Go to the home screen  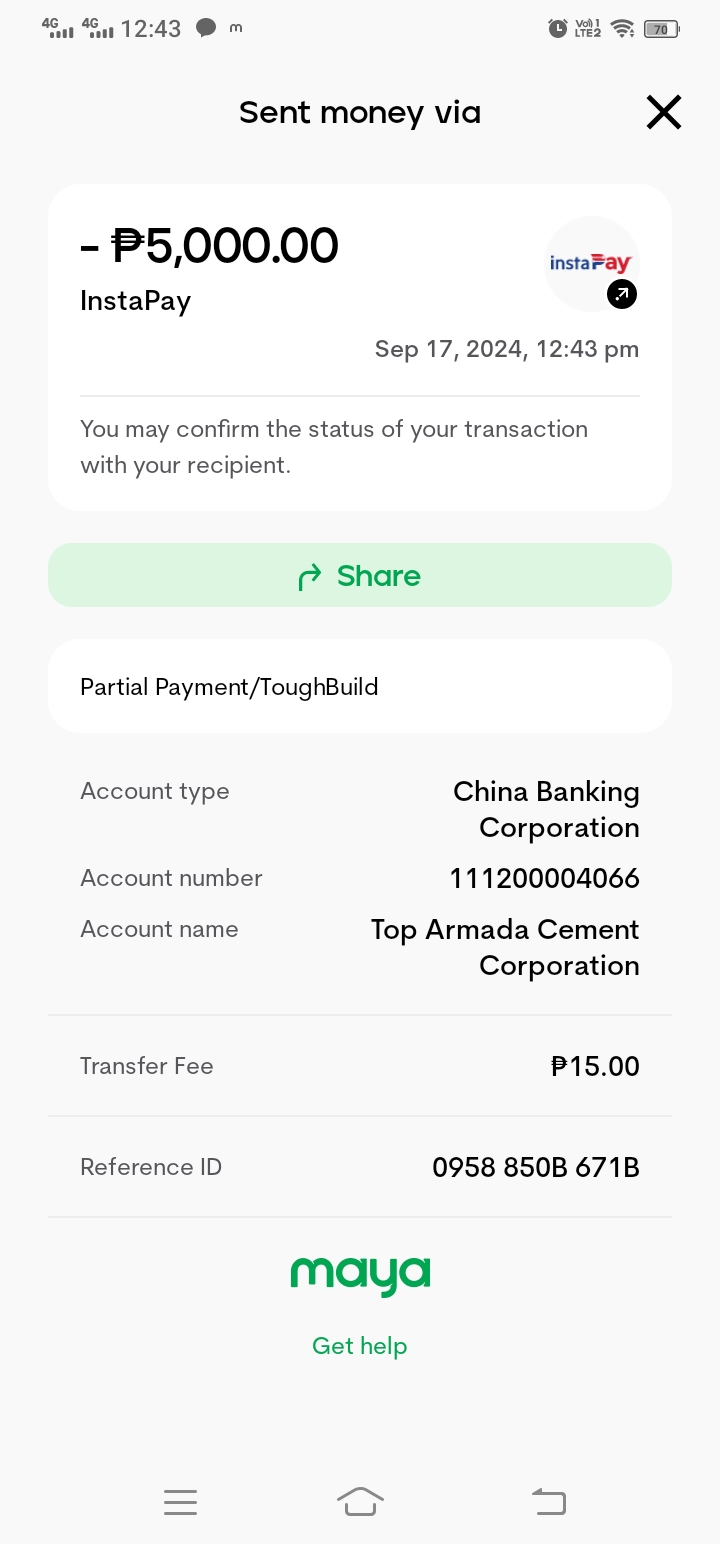(360, 1501)
